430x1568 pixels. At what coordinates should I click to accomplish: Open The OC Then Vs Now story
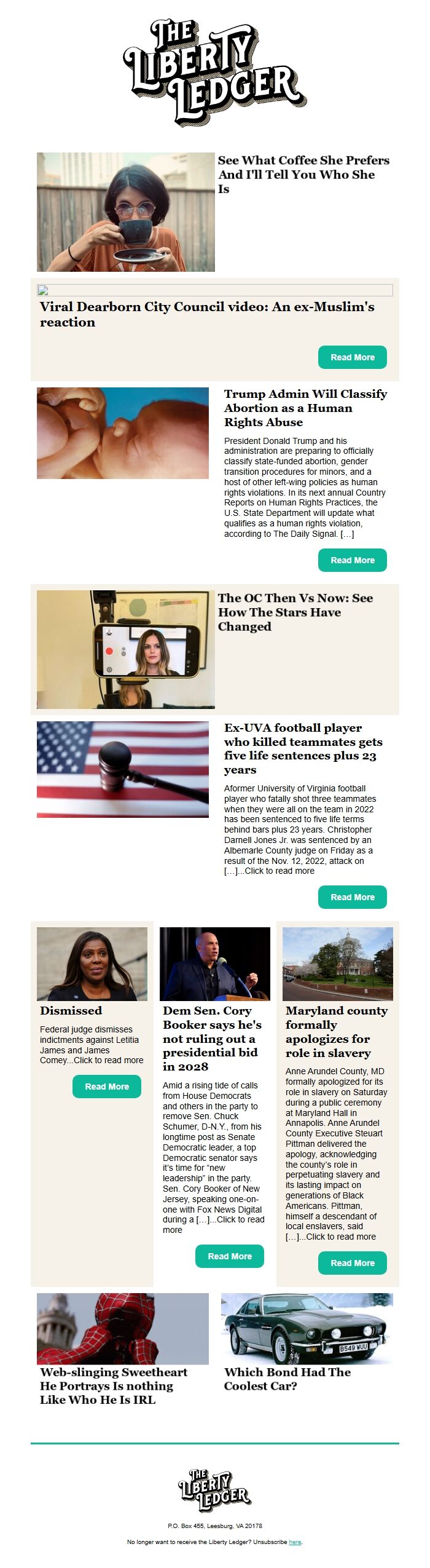(x=295, y=612)
